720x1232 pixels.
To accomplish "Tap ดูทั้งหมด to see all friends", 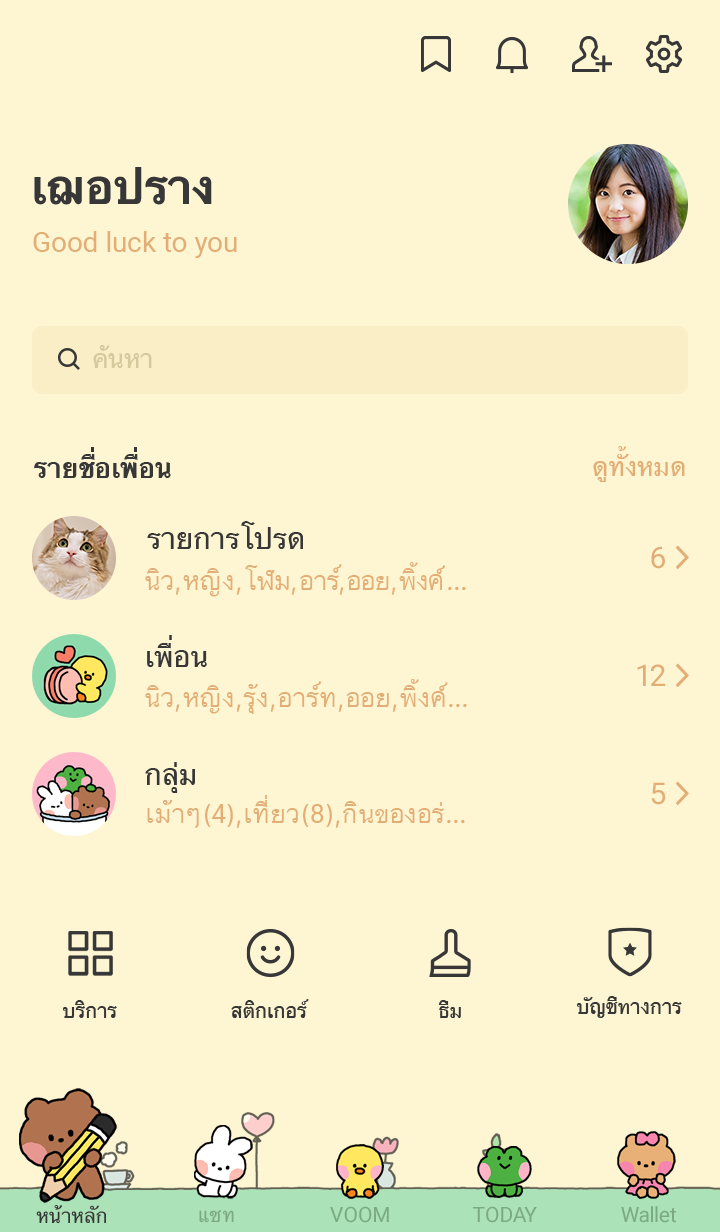I will [x=638, y=468].
